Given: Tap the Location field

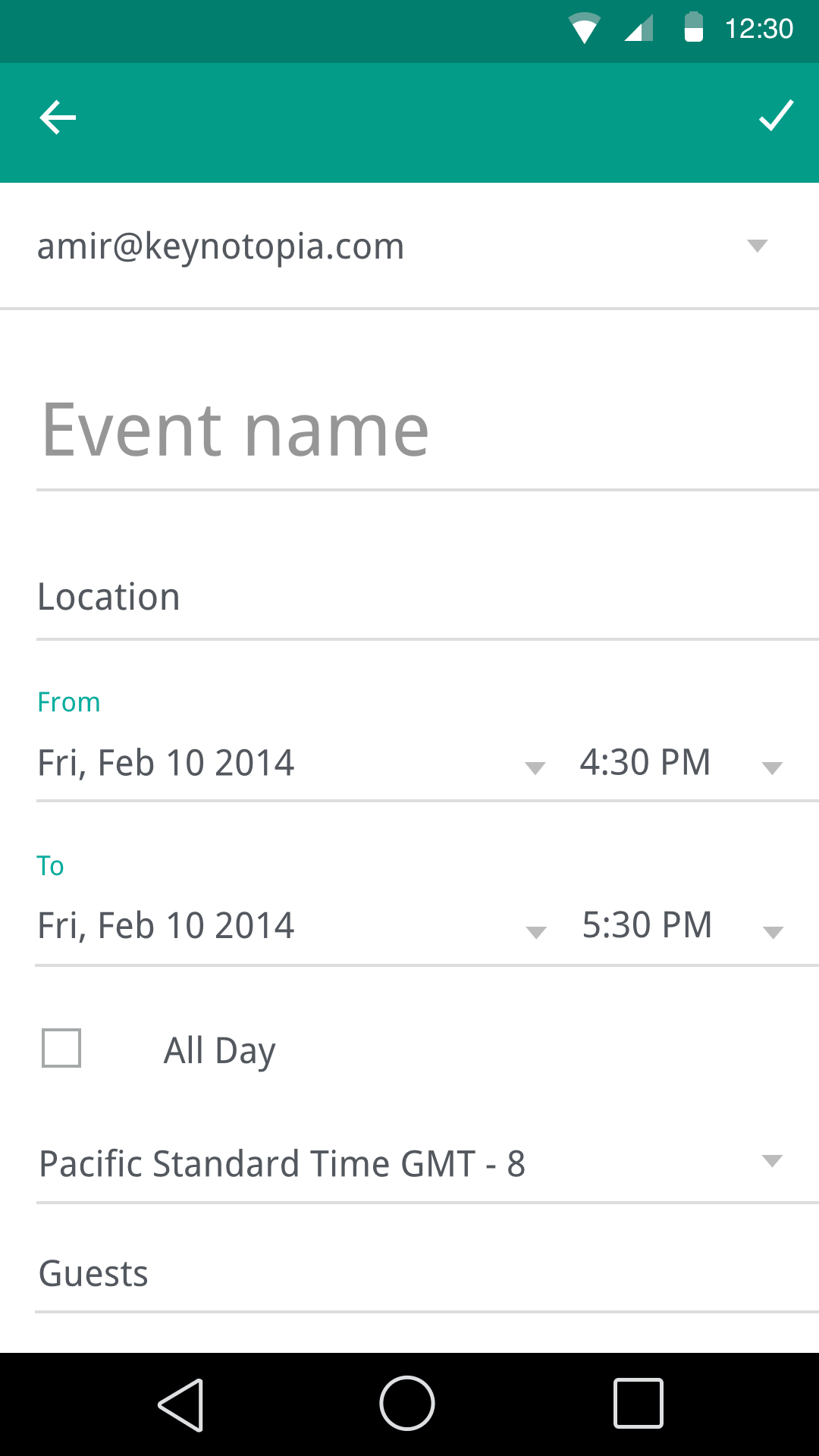Looking at the screenshot, I should click(428, 598).
